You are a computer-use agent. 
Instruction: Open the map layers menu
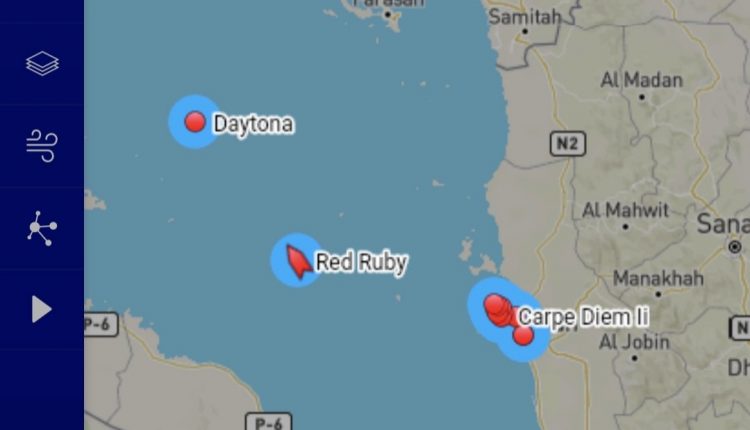coord(42,63)
